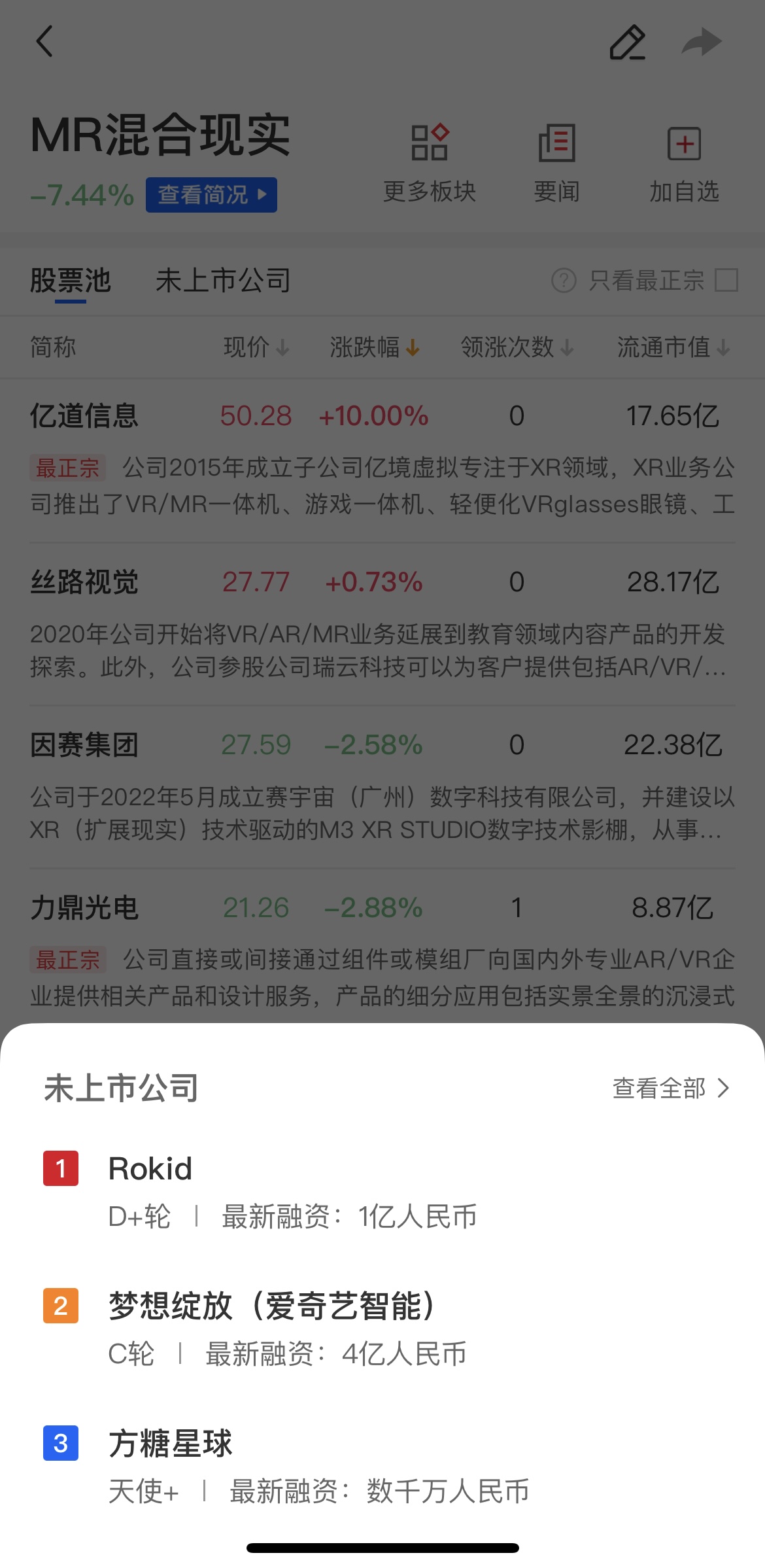Viewport: 765px width, 1568px height.
Task: Sort the list by 现价
Action: pos(256,347)
